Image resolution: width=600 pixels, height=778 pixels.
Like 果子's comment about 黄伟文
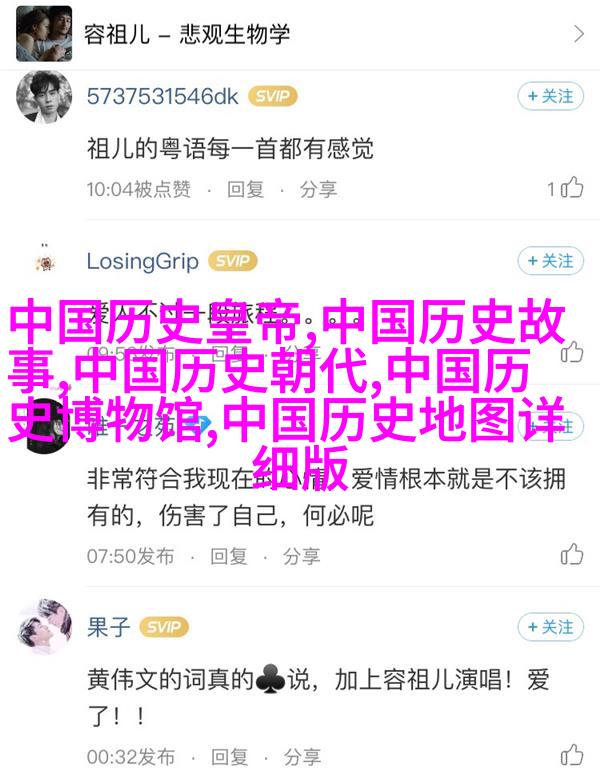[571, 753]
